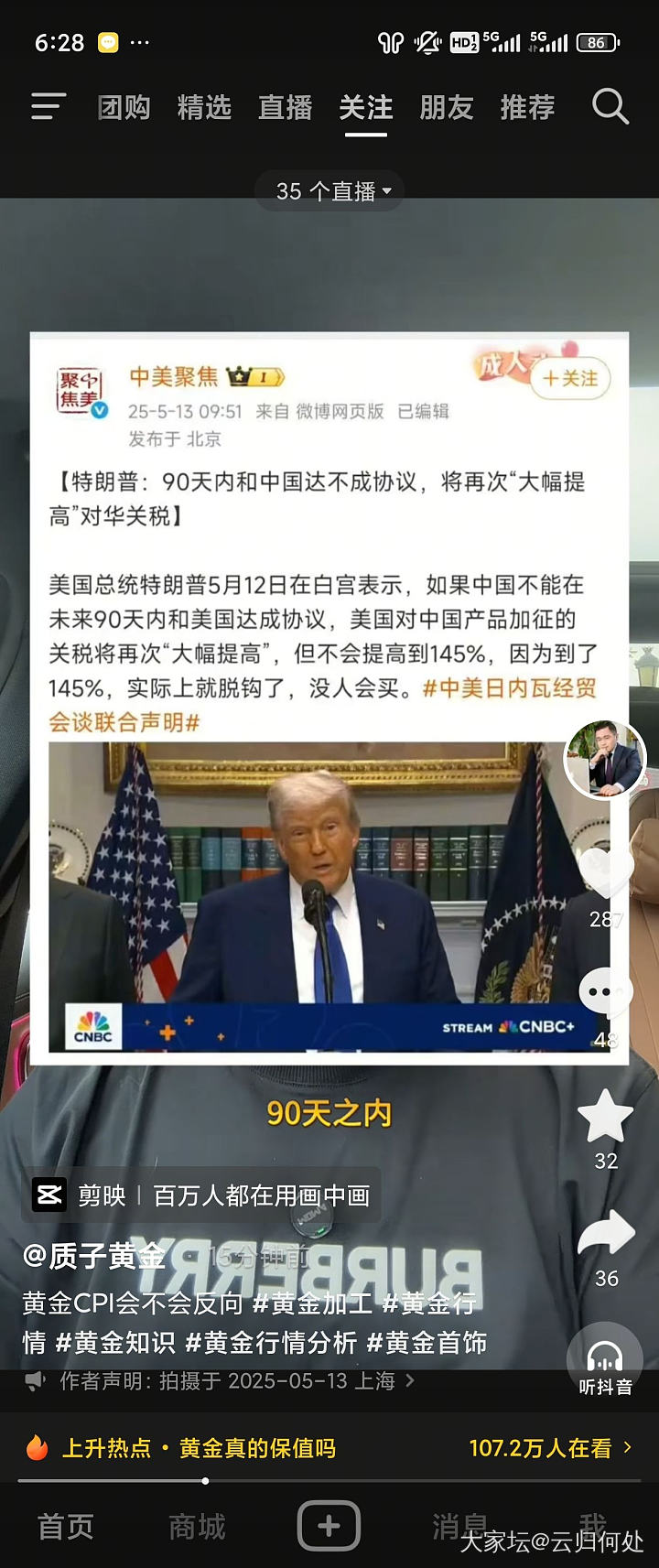Switch to the 精选 tab
The height and width of the screenshot is (1568, 659).
(x=204, y=108)
